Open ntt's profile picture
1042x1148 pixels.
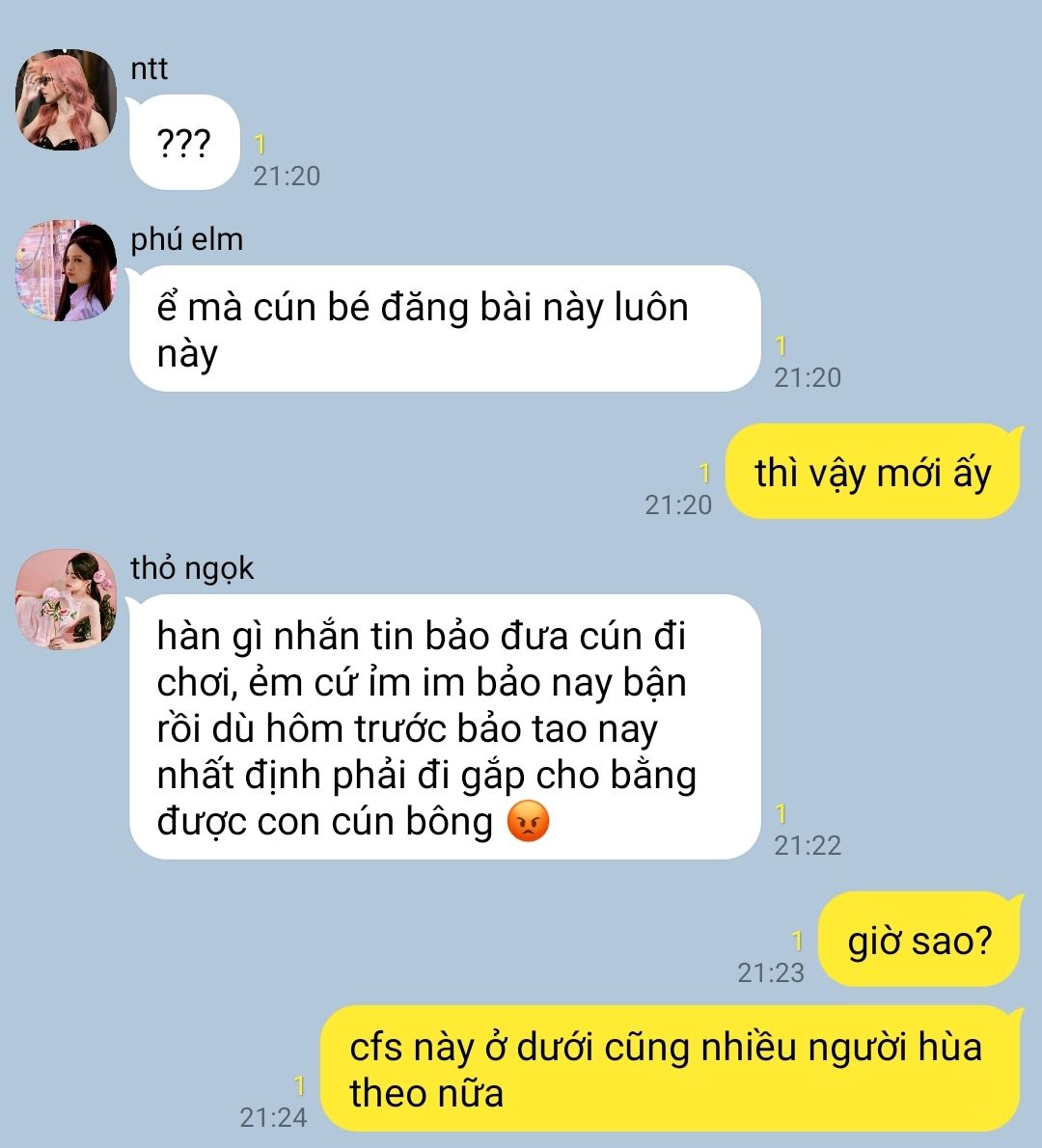[x=66, y=99]
